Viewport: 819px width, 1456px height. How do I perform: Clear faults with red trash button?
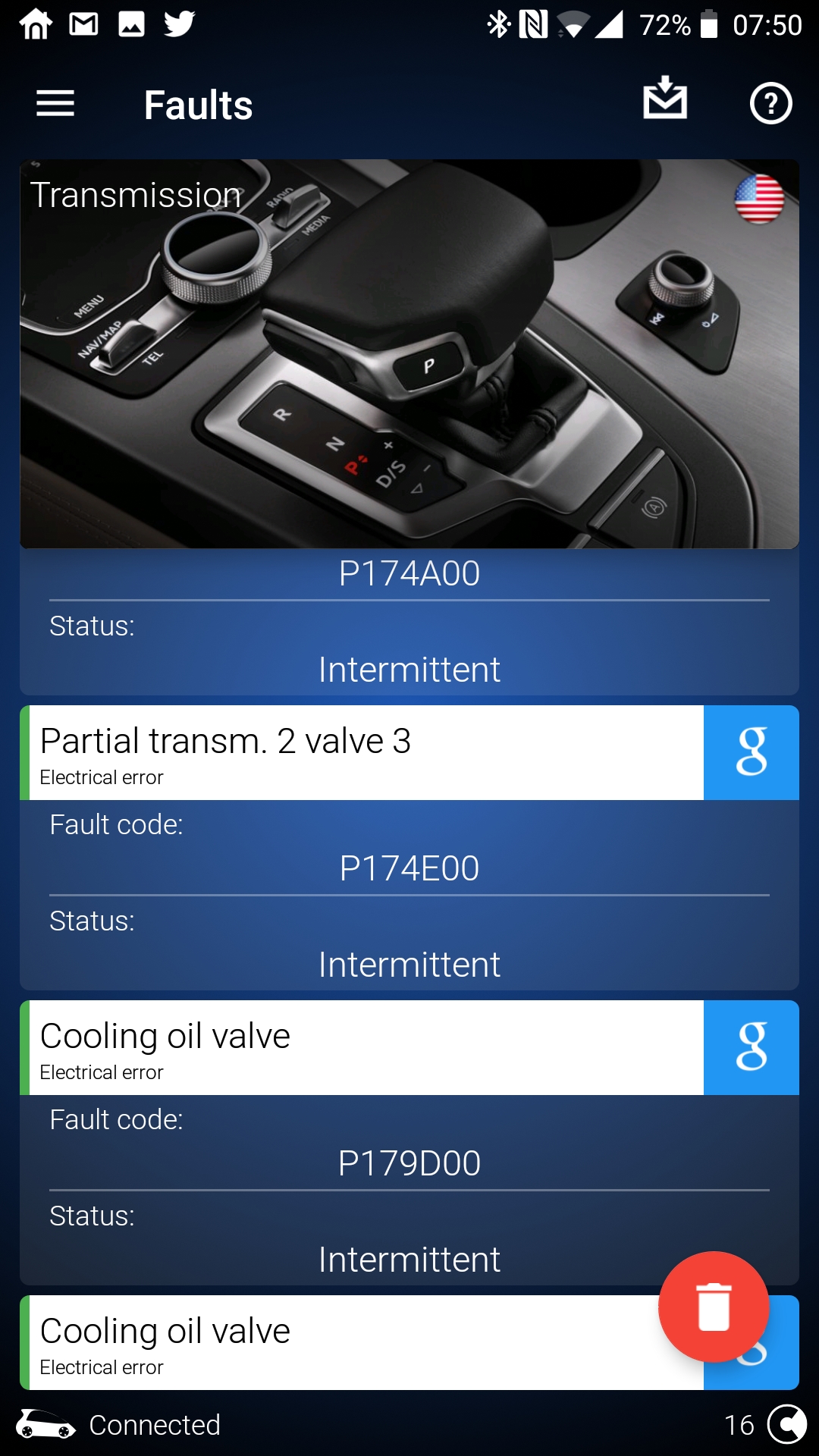[x=713, y=1307]
